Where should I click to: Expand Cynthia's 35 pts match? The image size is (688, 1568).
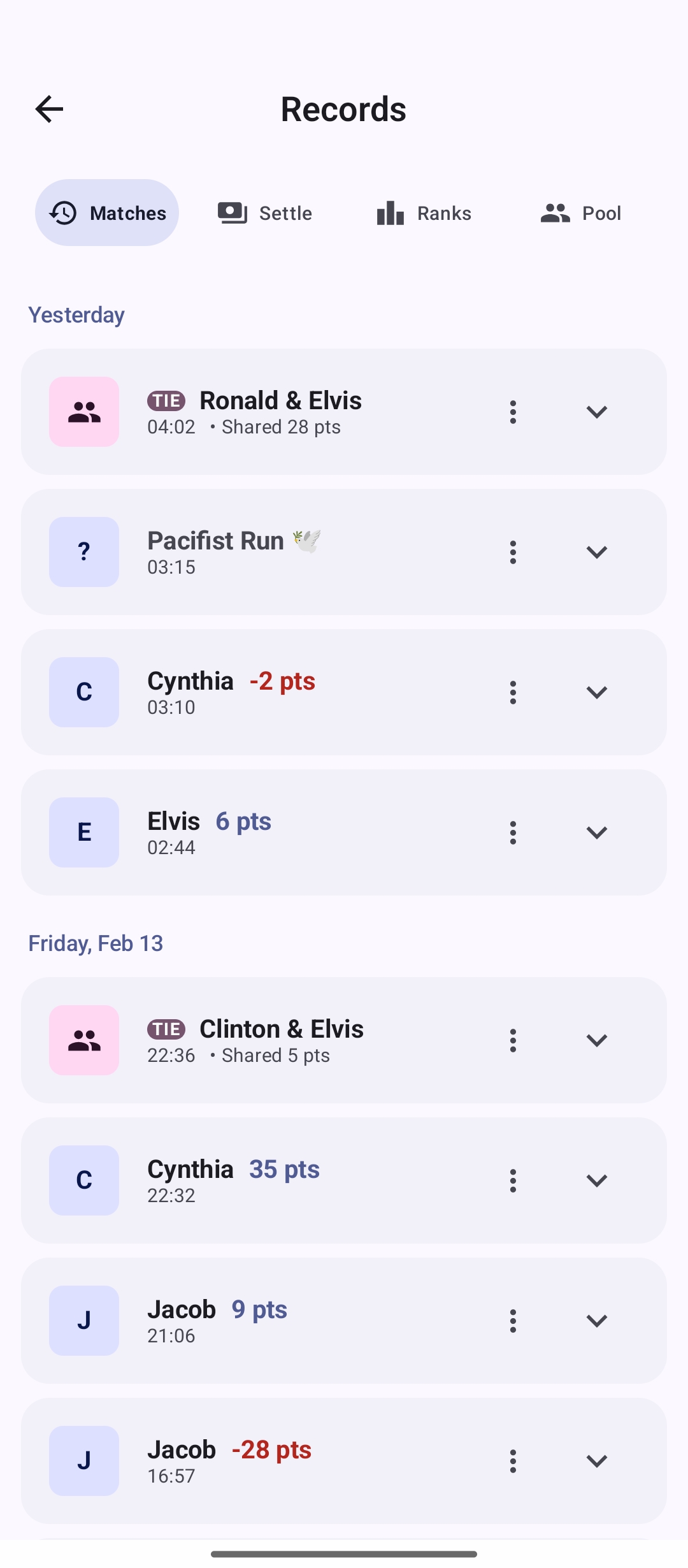coord(597,1180)
